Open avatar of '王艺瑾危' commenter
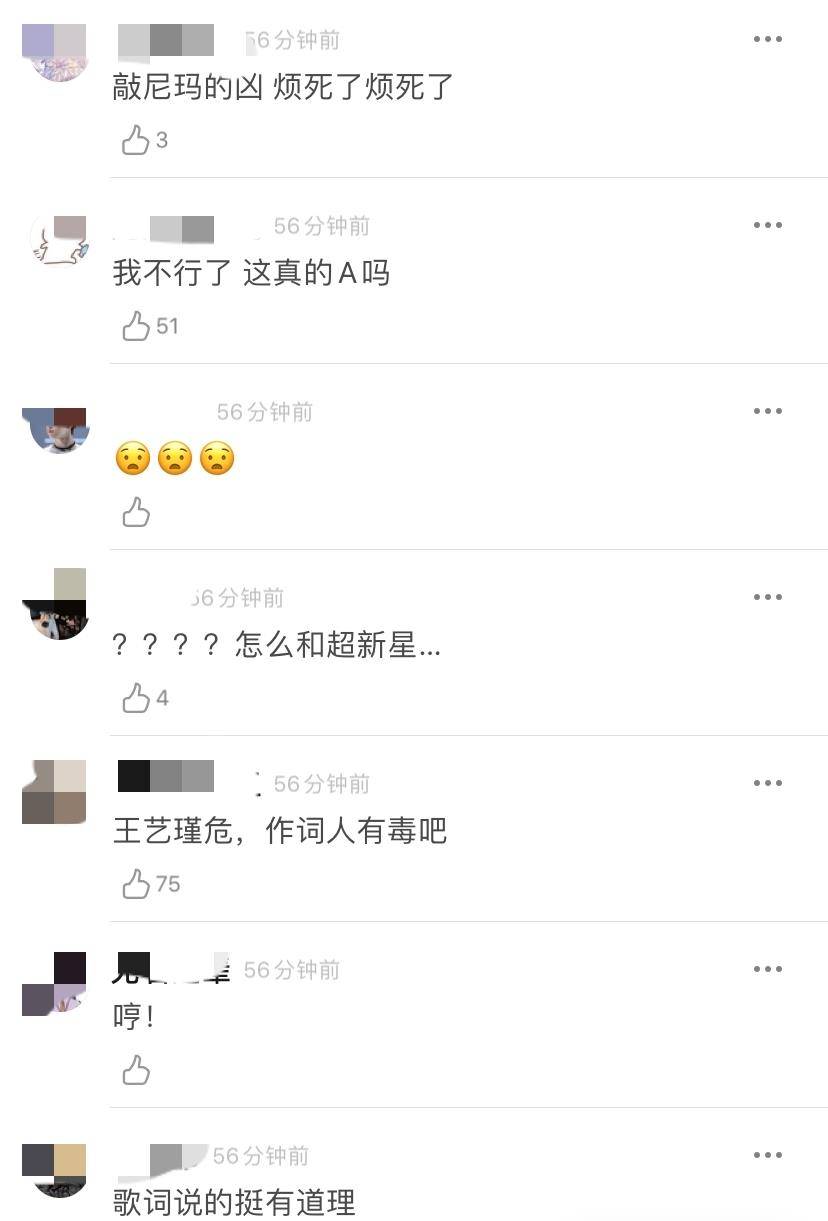This screenshot has width=828, height=1221. [56, 792]
